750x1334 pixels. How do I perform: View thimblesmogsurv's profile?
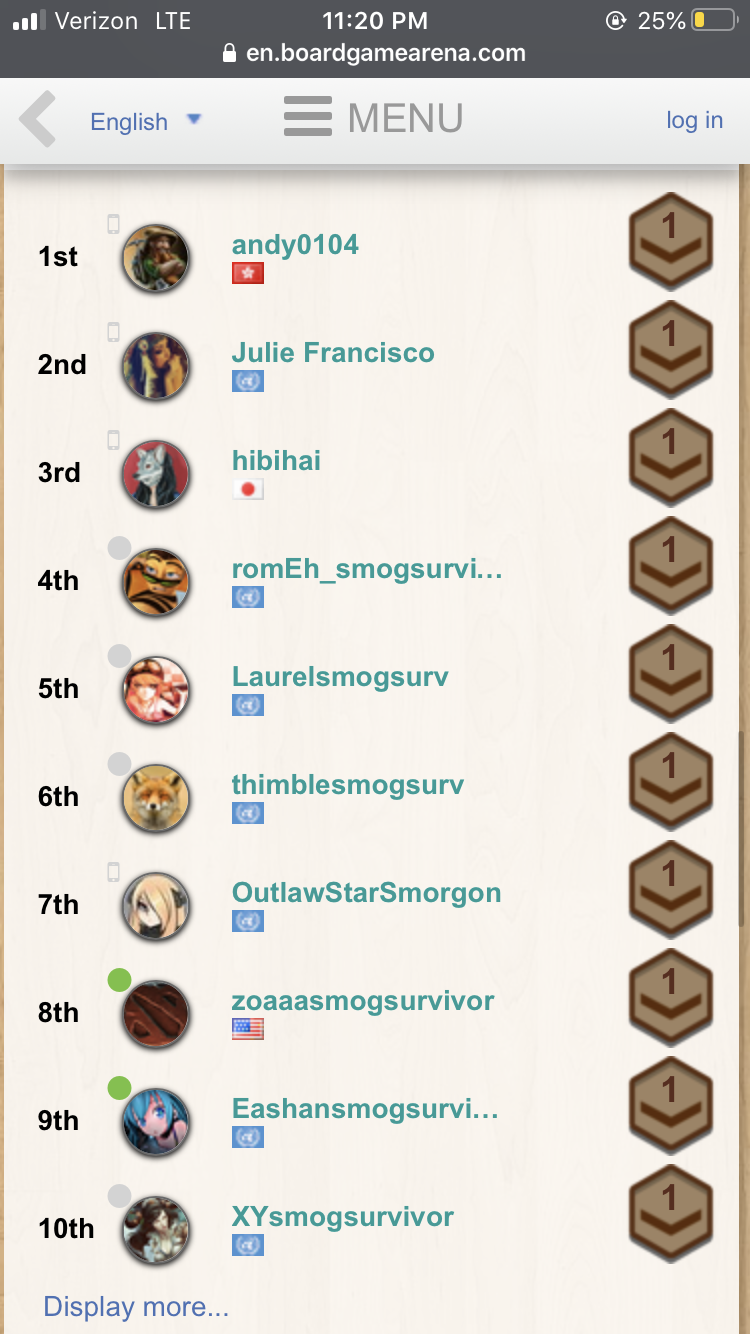[348, 785]
